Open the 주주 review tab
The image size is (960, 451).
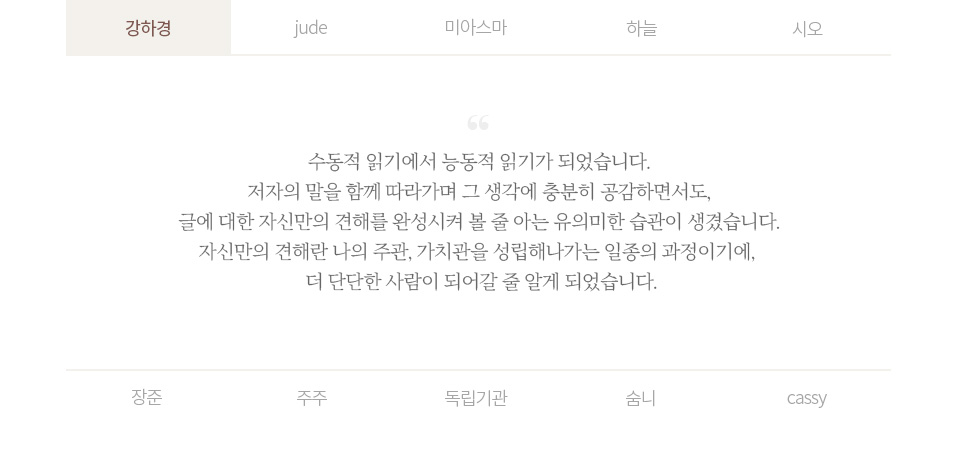[312, 398]
